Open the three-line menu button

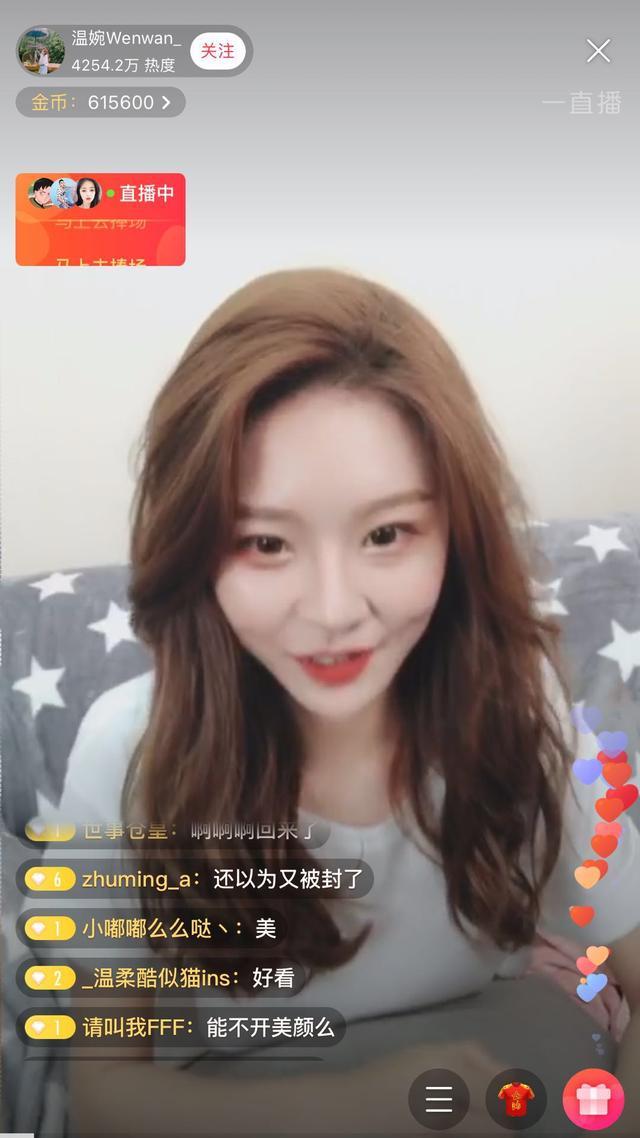(439, 1099)
